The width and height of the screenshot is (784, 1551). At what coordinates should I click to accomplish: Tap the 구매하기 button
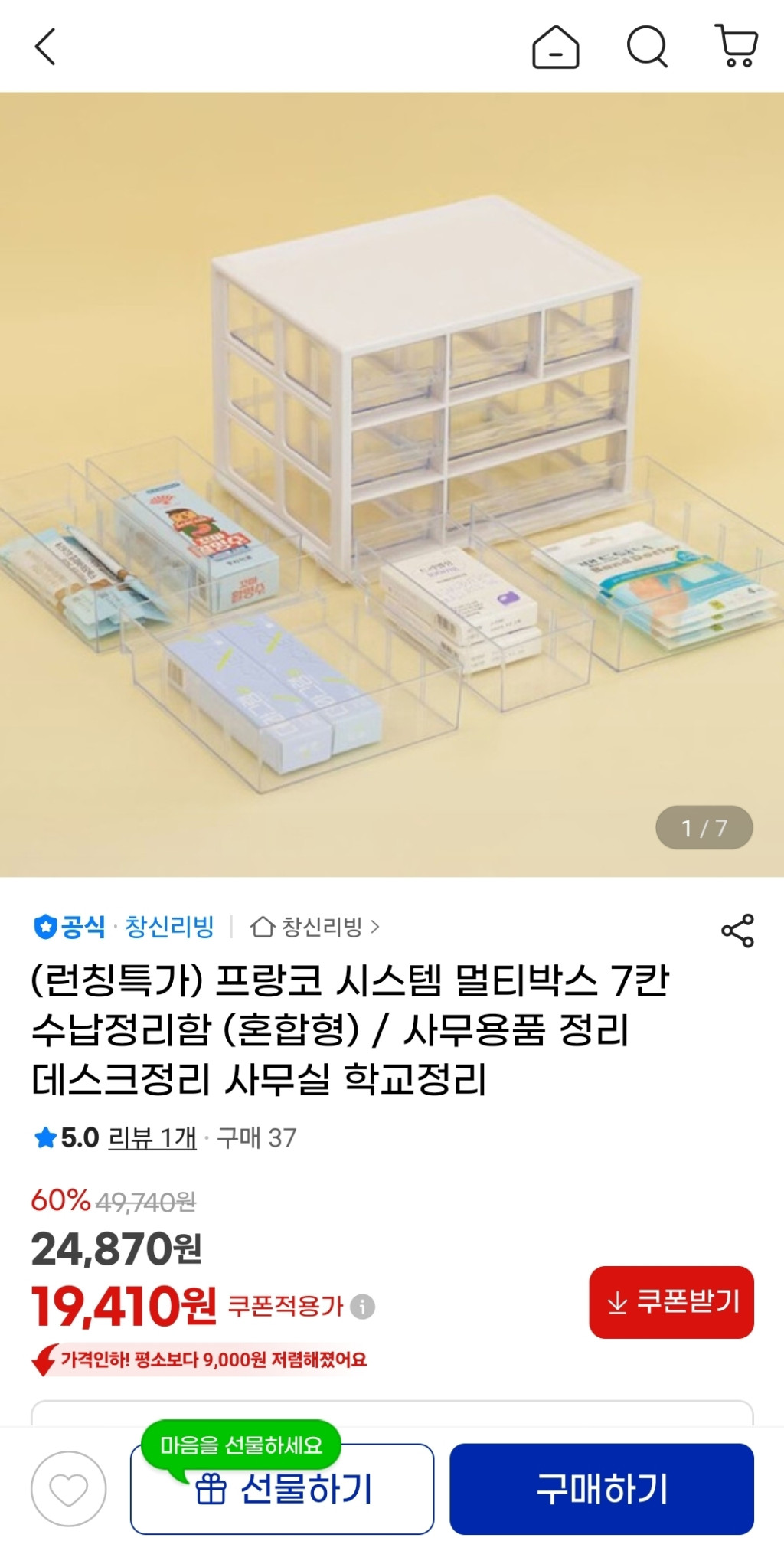[x=601, y=1489]
